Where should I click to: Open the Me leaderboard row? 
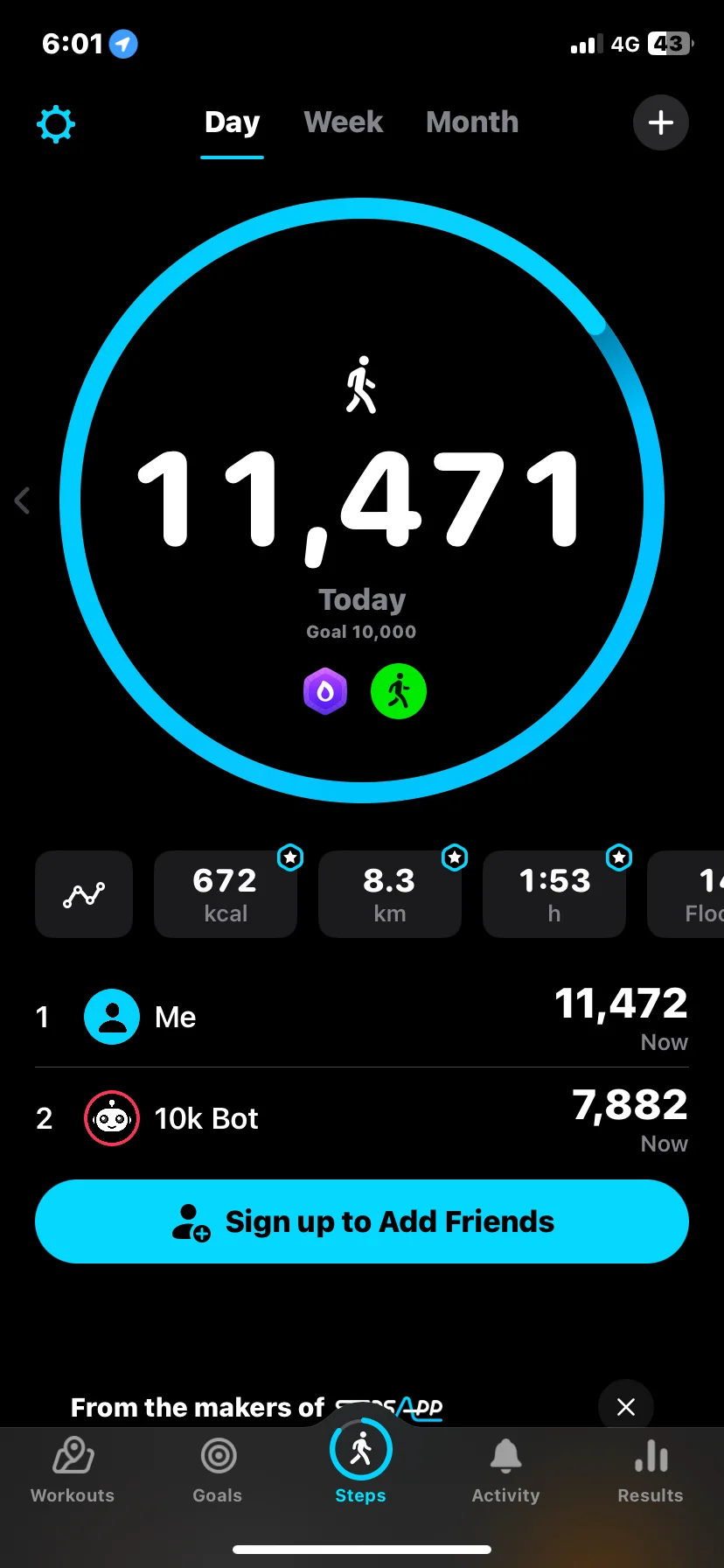tap(362, 1017)
